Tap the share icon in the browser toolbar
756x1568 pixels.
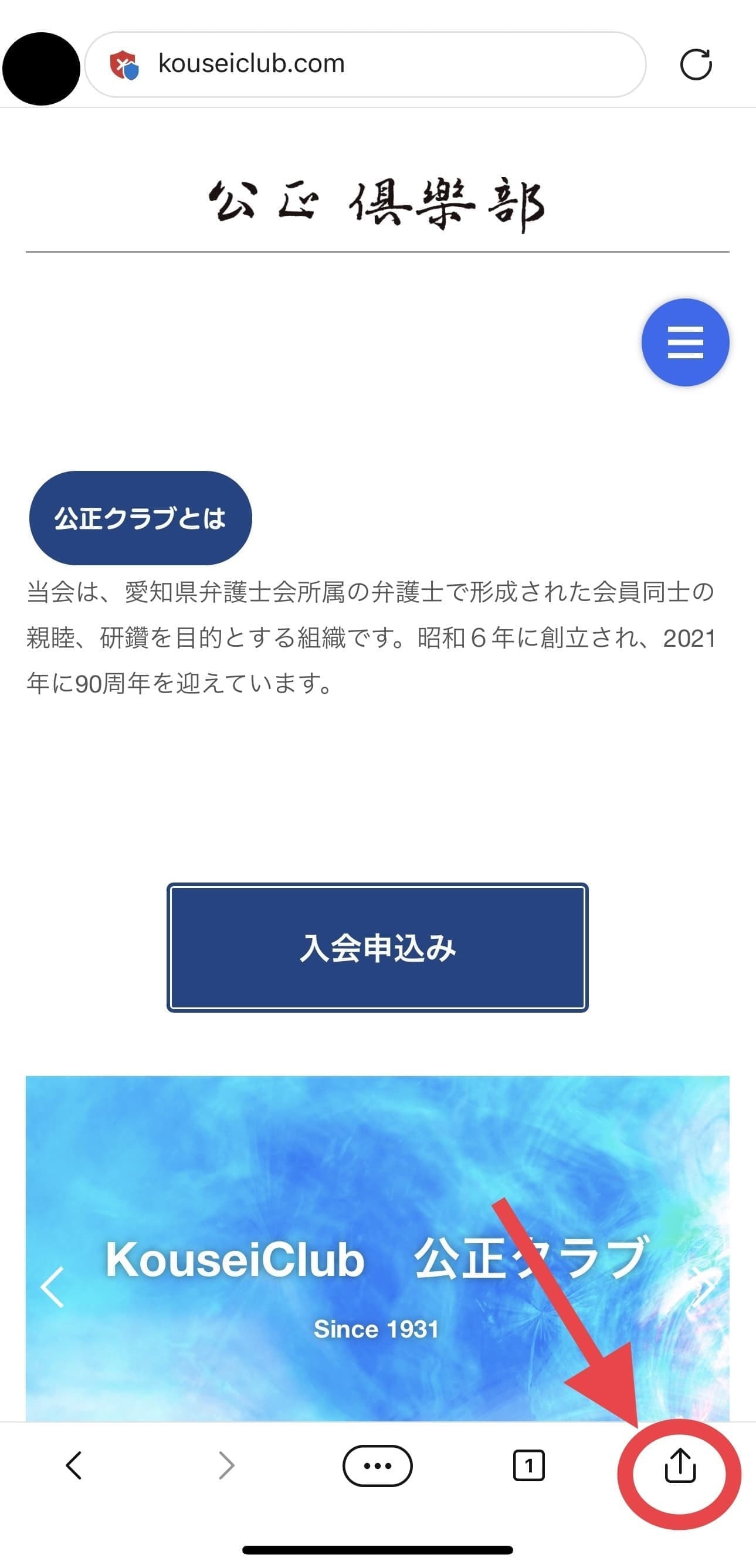(679, 1466)
